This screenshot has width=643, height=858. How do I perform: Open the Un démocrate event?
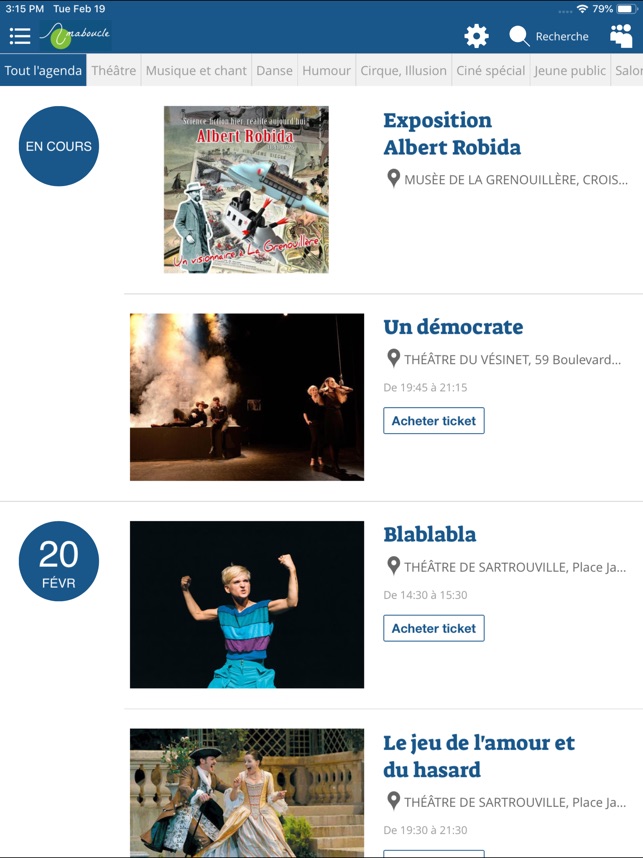click(x=453, y=327)
